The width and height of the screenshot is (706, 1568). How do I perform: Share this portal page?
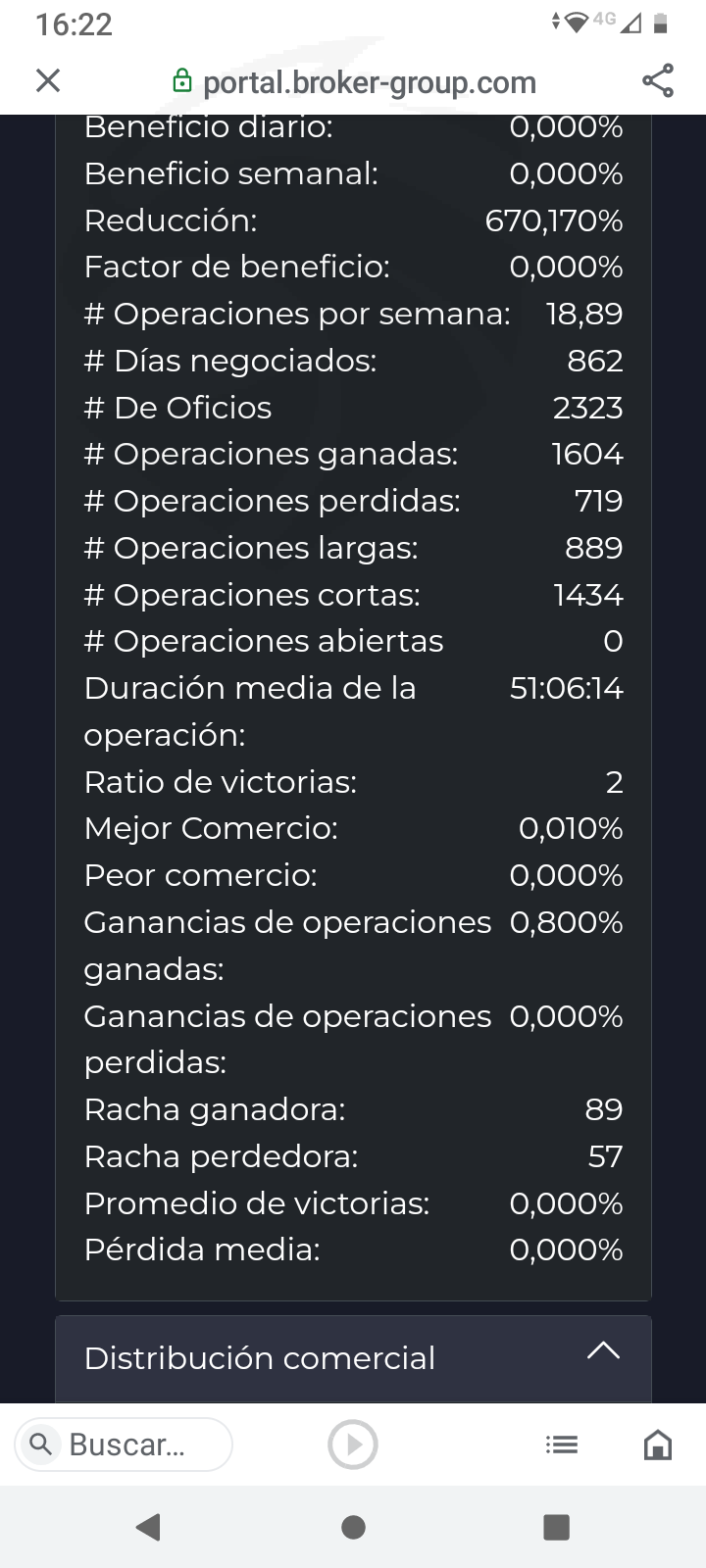click(x=658, y=80)
